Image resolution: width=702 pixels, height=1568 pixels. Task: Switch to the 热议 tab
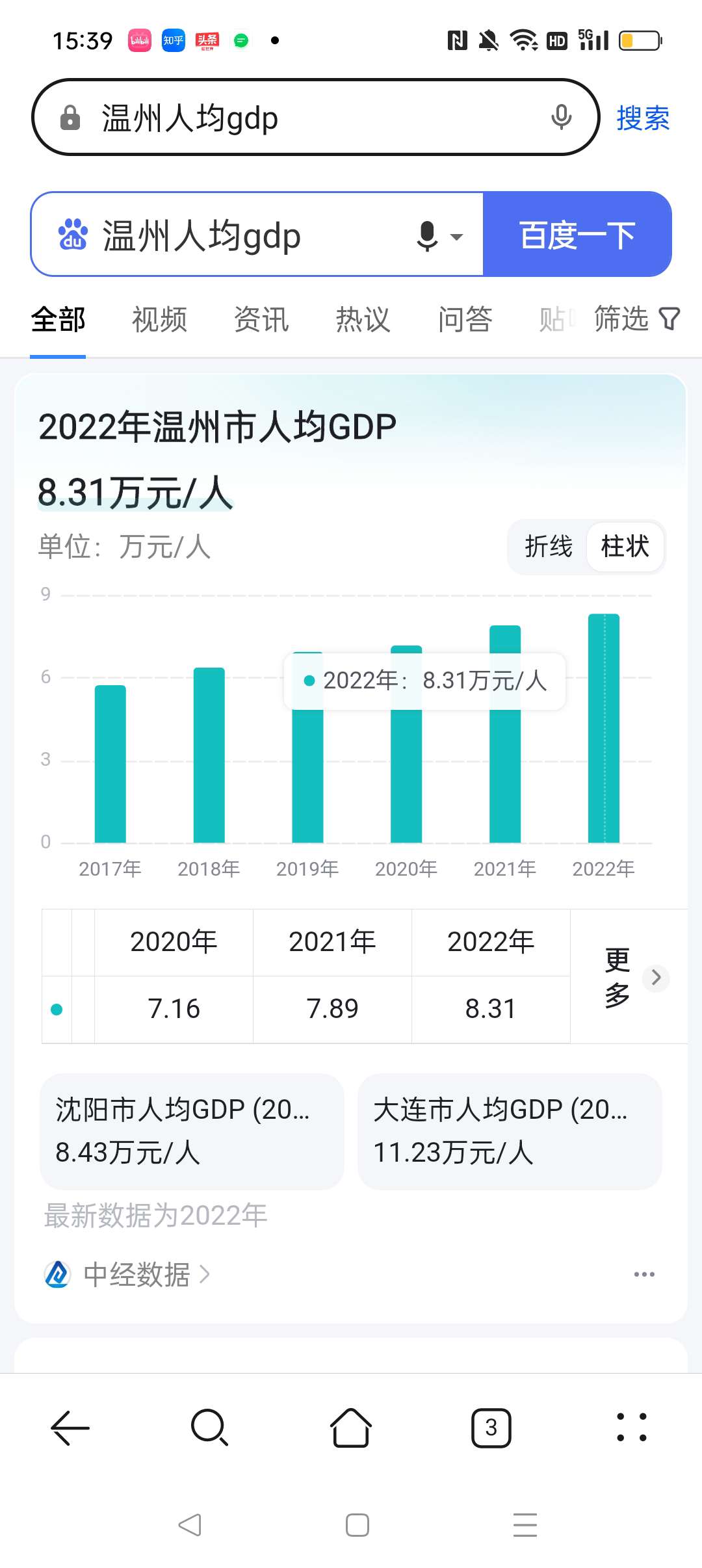coord(363,320)
